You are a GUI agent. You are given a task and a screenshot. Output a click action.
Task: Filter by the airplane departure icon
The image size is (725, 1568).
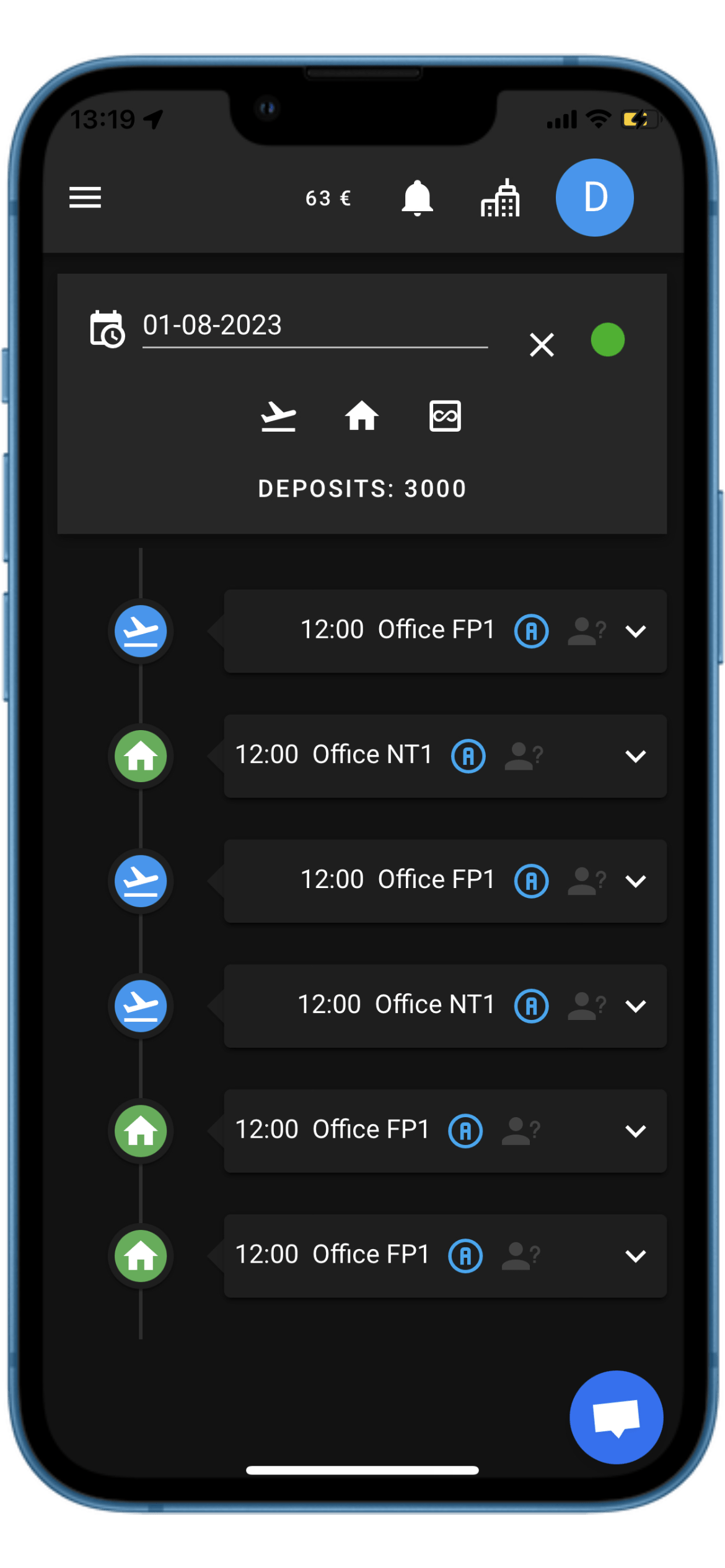(x=278, y=416)
